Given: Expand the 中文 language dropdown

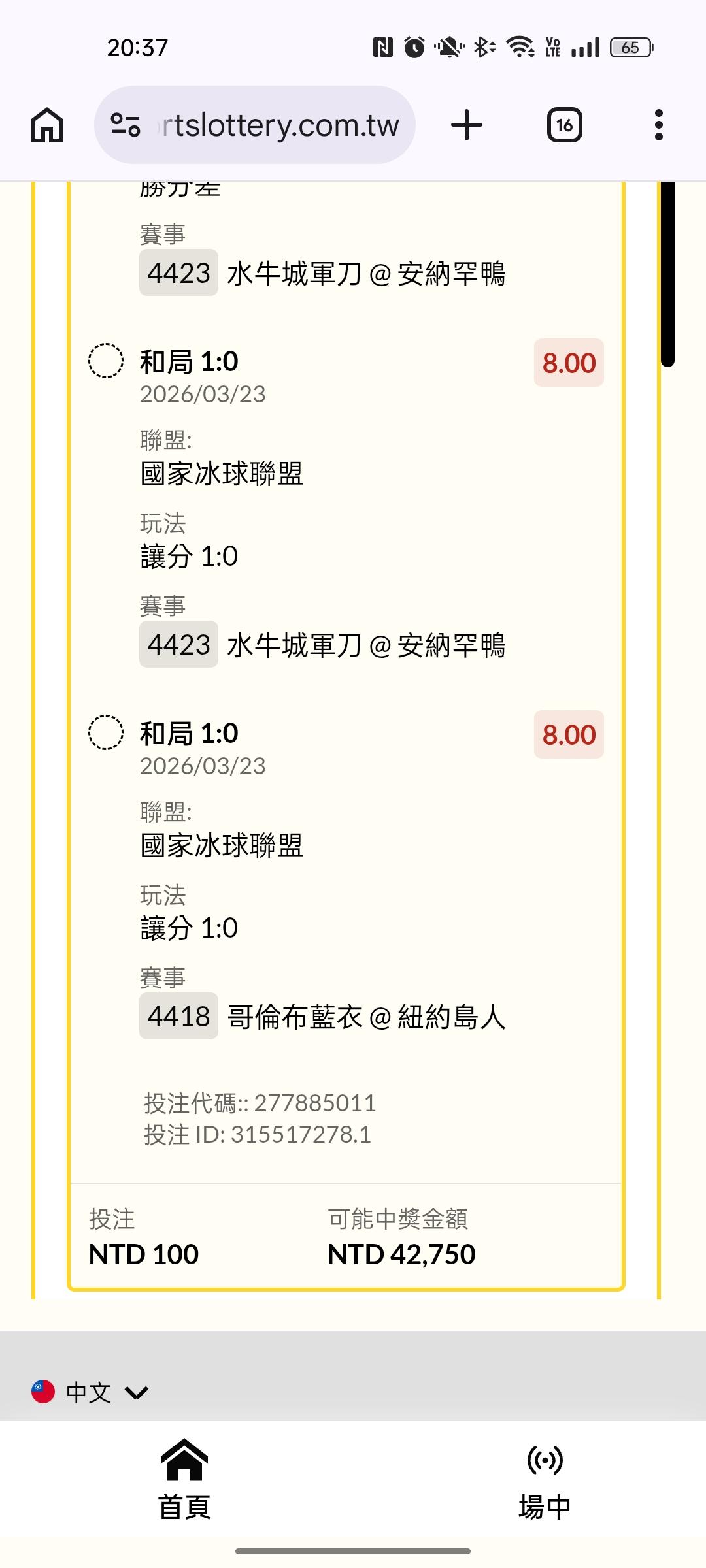Looking at the screenshot, I should coord(91,1392).
